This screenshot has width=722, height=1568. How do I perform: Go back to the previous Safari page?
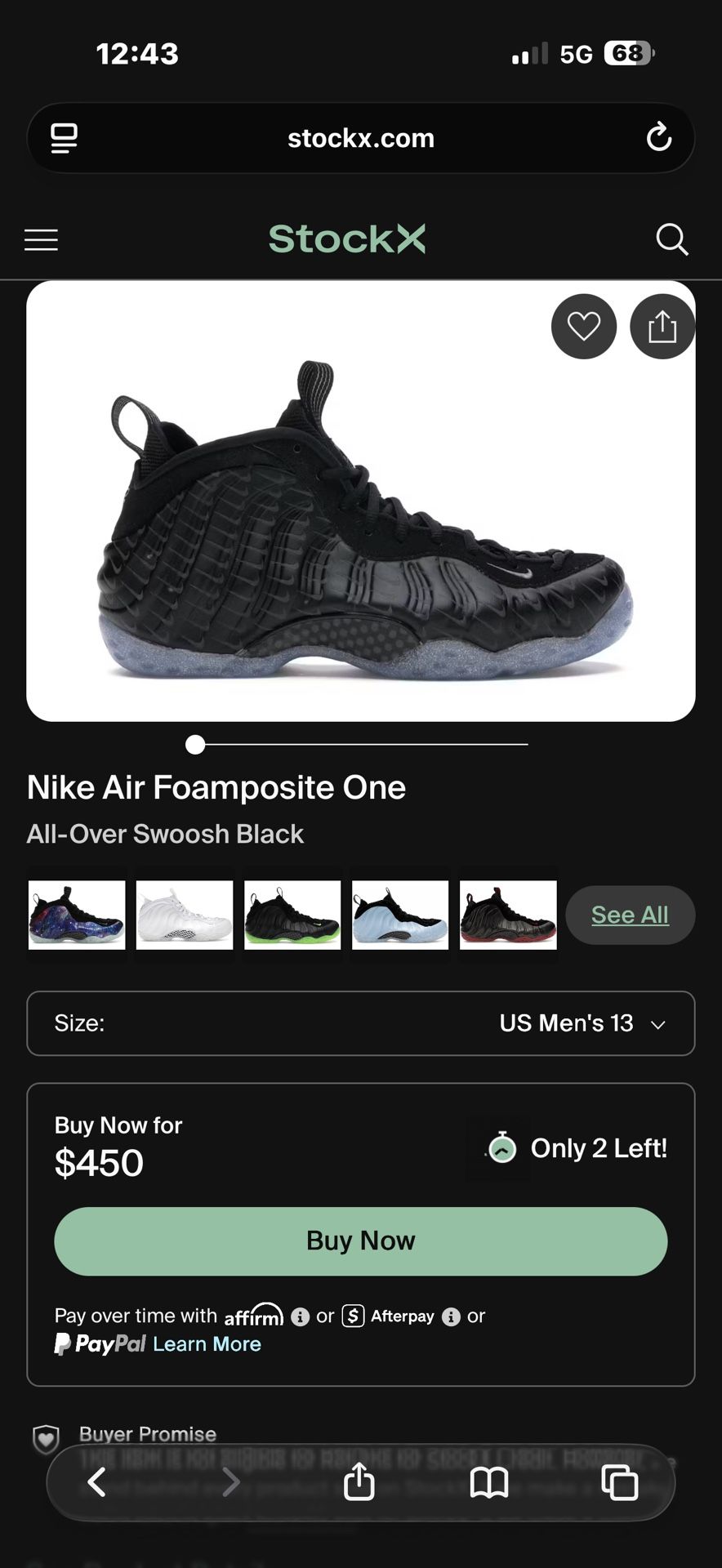click(x=97, y=1483)
